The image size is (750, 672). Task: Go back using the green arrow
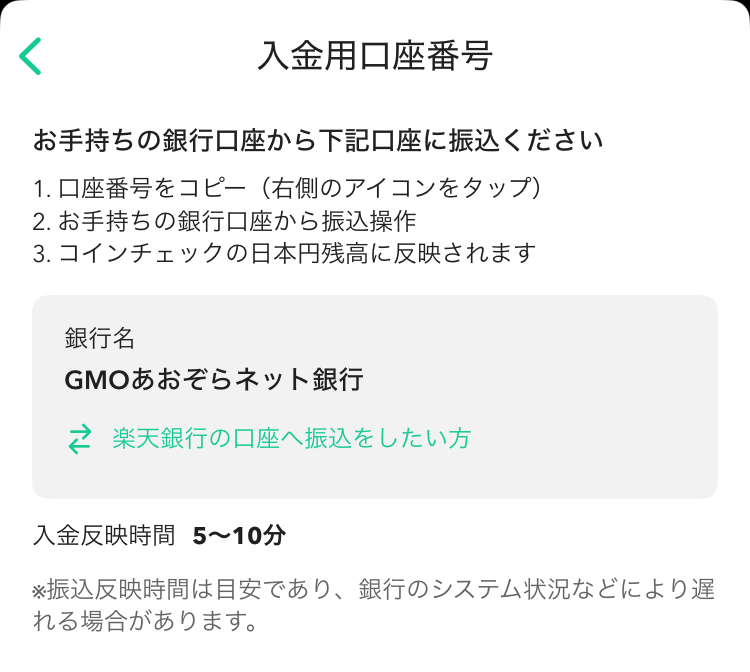click(x=31, y=56)
